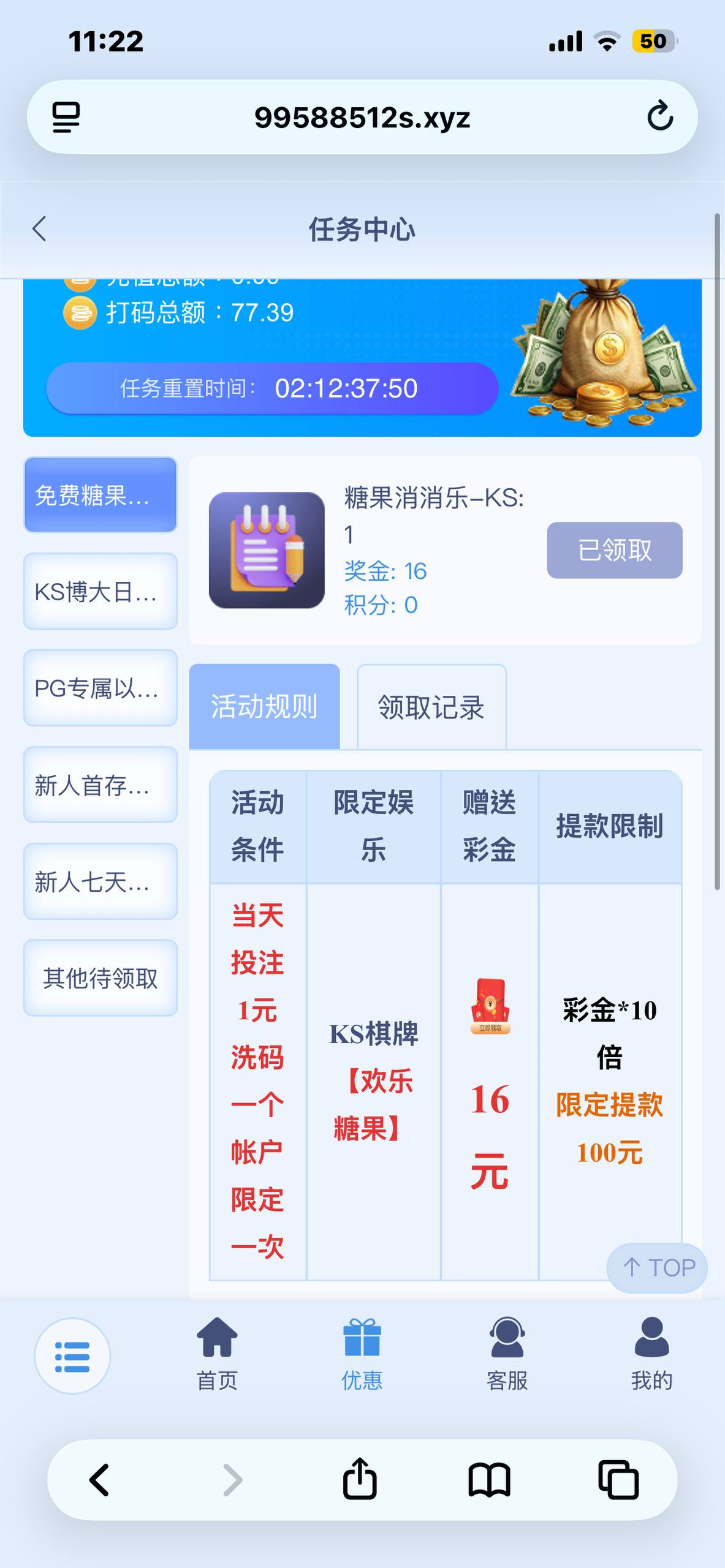Open the round list menu button
The image size is (725, 1568).
click(x=72, y=1355)
